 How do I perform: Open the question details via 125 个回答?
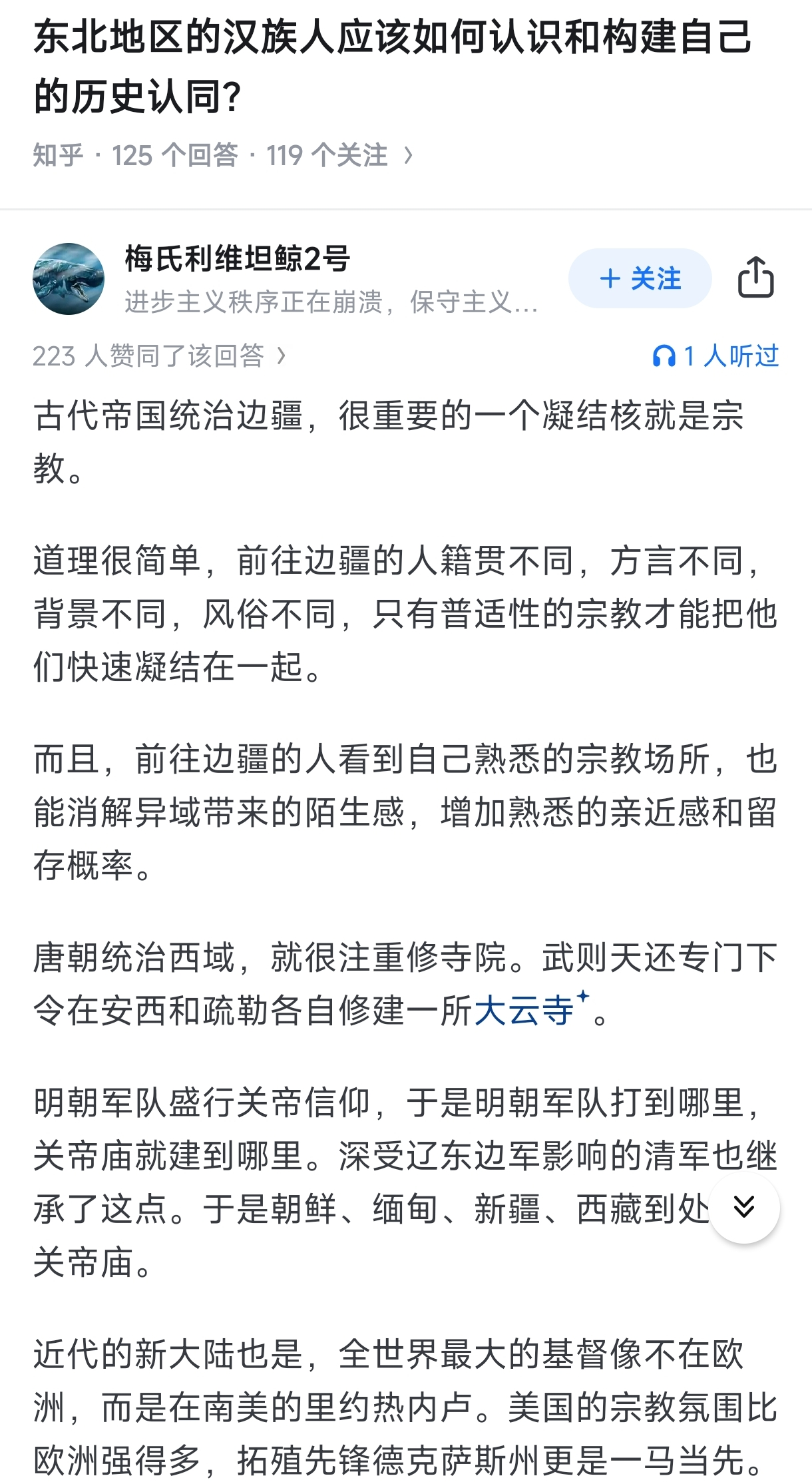pyautogui.click(x=174, y=155)
